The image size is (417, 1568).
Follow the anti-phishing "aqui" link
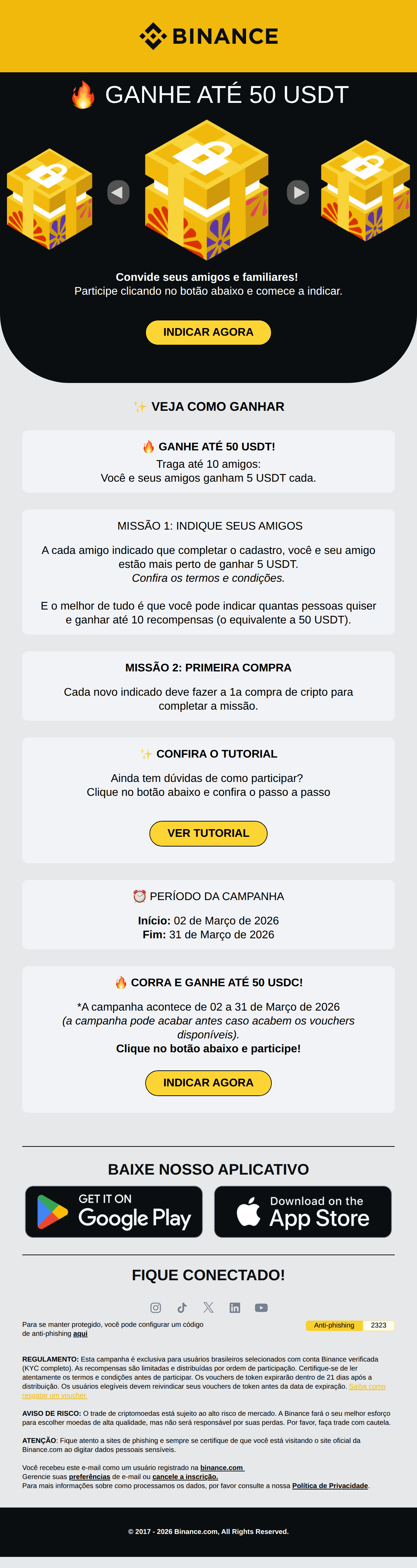[x=80, y=1334]
